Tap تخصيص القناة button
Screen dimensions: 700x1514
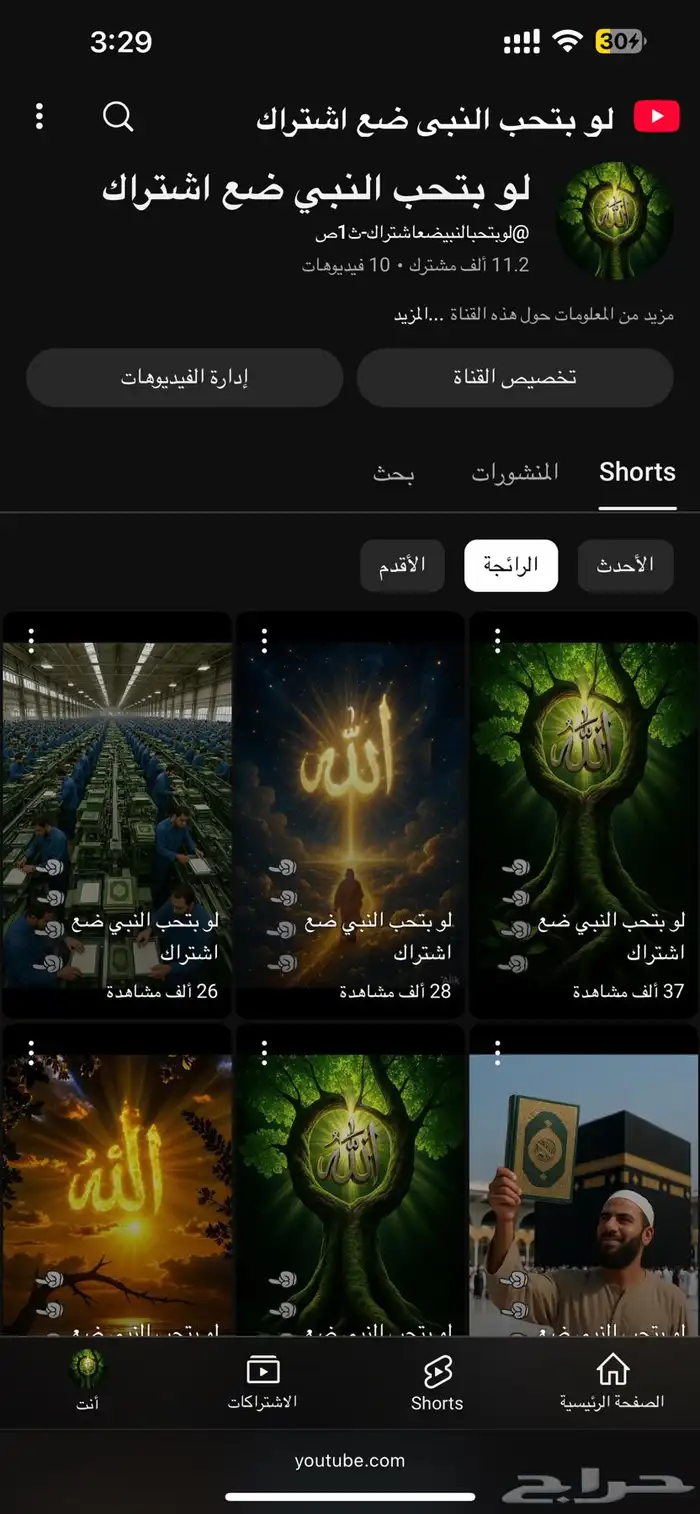514,378
